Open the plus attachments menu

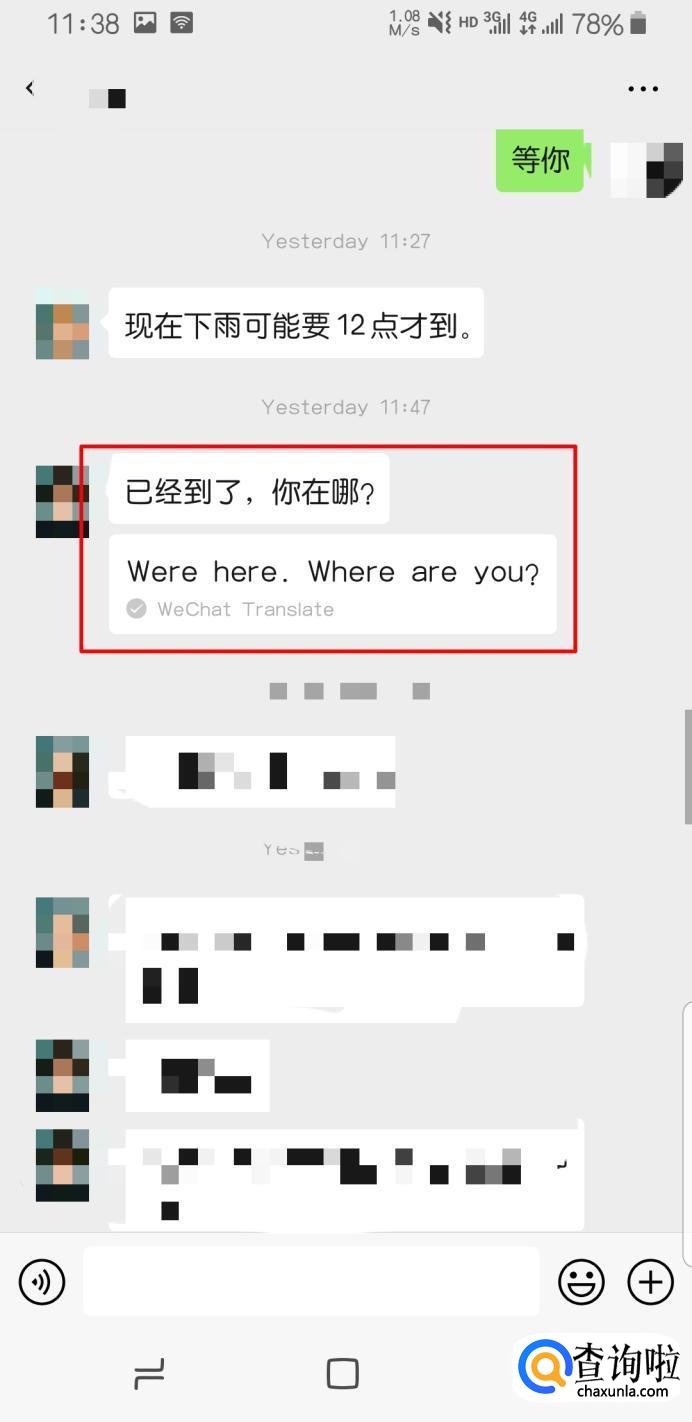click(x=650, y=1281)
